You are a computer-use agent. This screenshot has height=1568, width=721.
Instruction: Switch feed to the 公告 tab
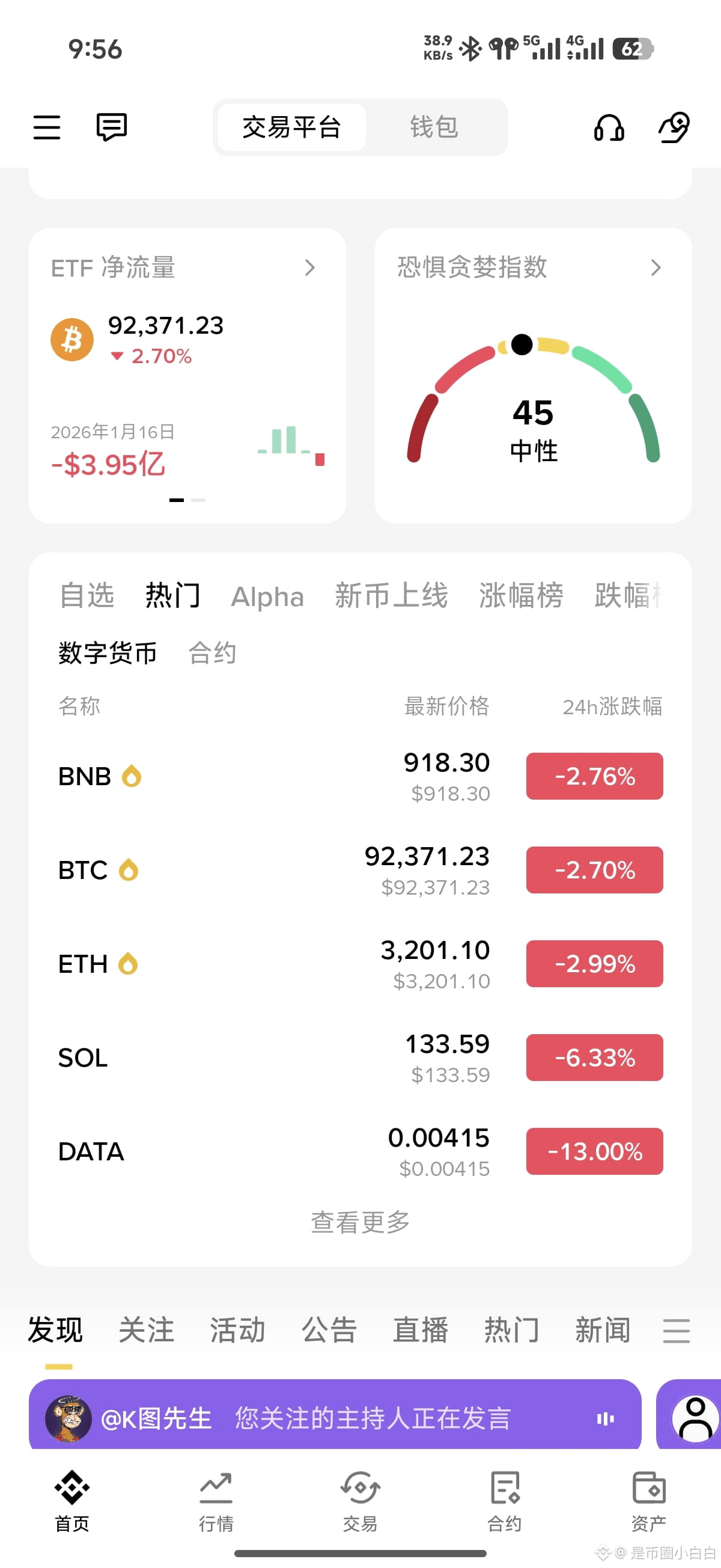[329, 1330]
